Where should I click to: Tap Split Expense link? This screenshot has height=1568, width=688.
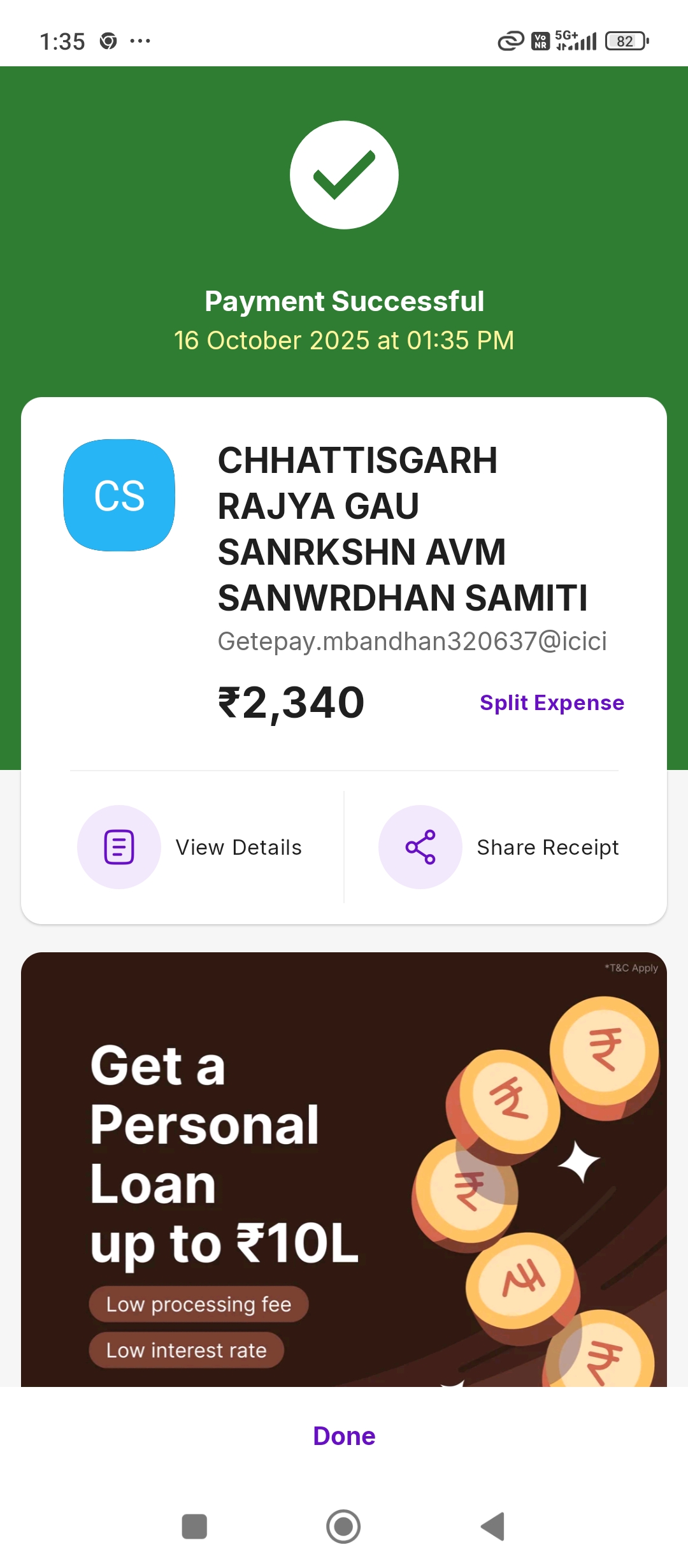(552, 702)
